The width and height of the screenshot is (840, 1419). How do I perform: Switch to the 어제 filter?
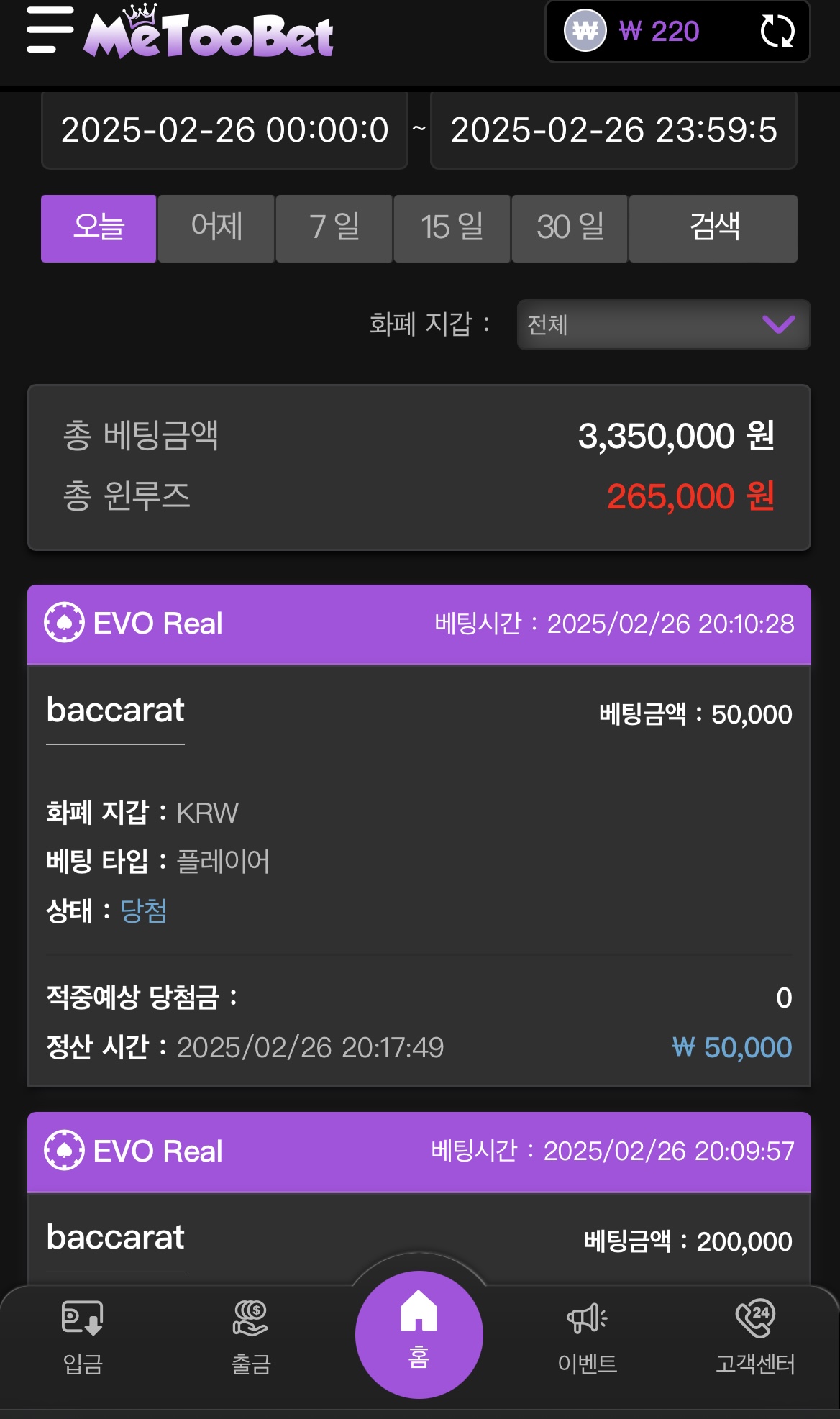tap(216, 228)
